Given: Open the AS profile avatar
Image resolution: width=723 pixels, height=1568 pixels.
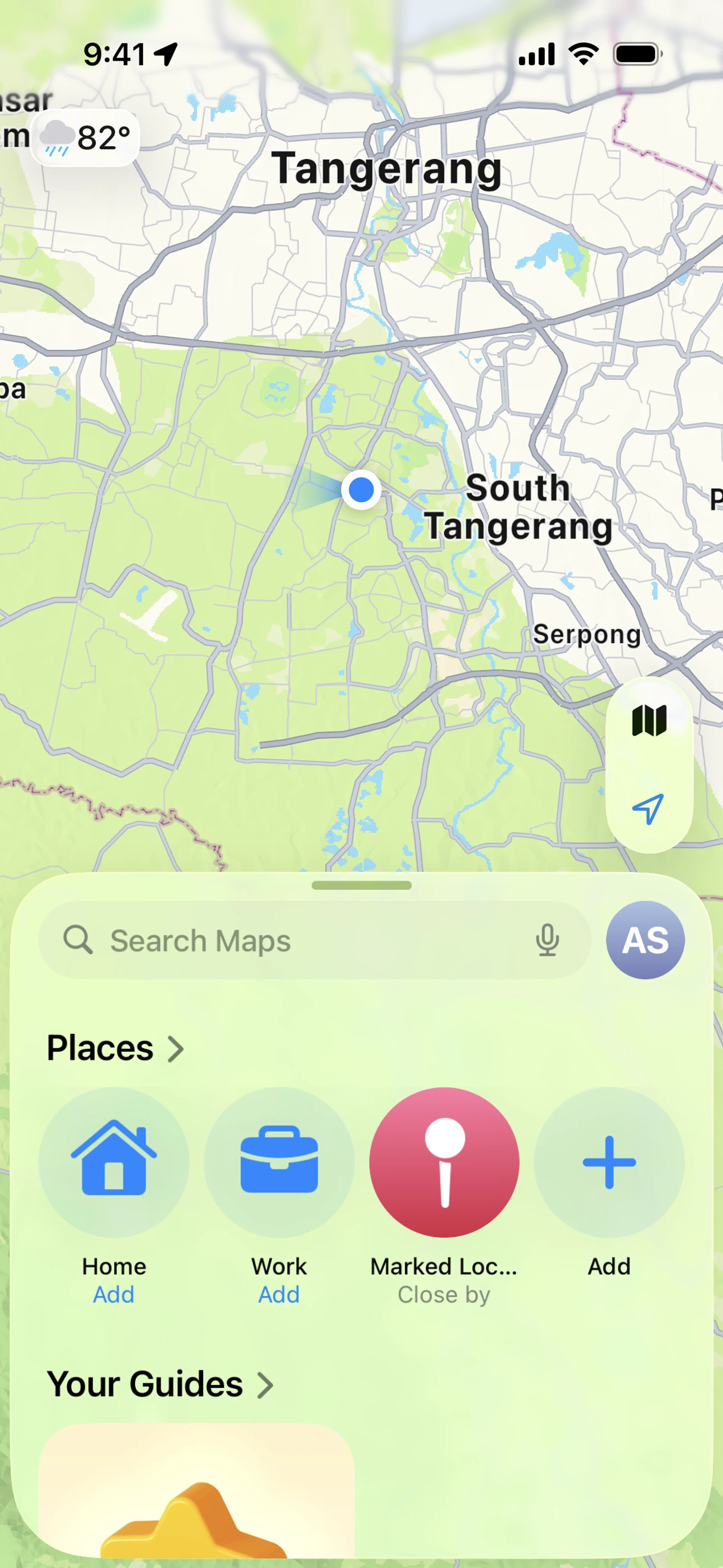Looking at the screenshot, I should point(645,940).
